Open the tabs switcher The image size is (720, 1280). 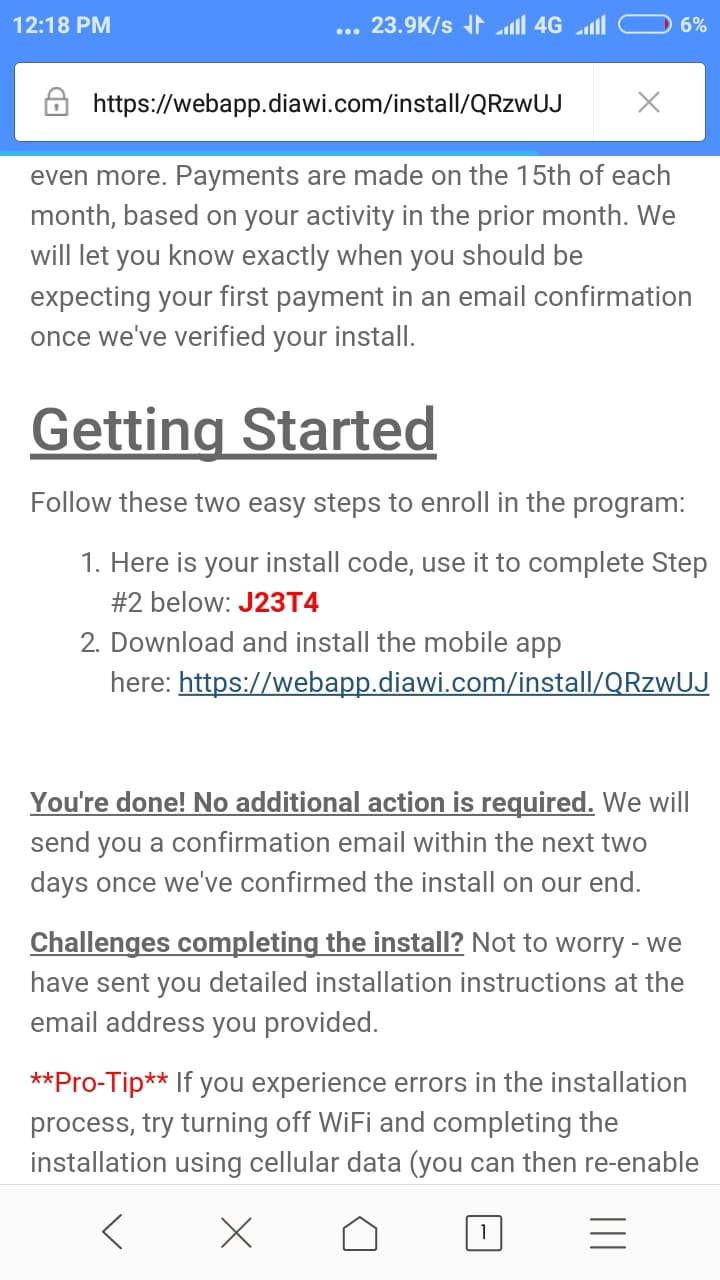coord(483,1233)
